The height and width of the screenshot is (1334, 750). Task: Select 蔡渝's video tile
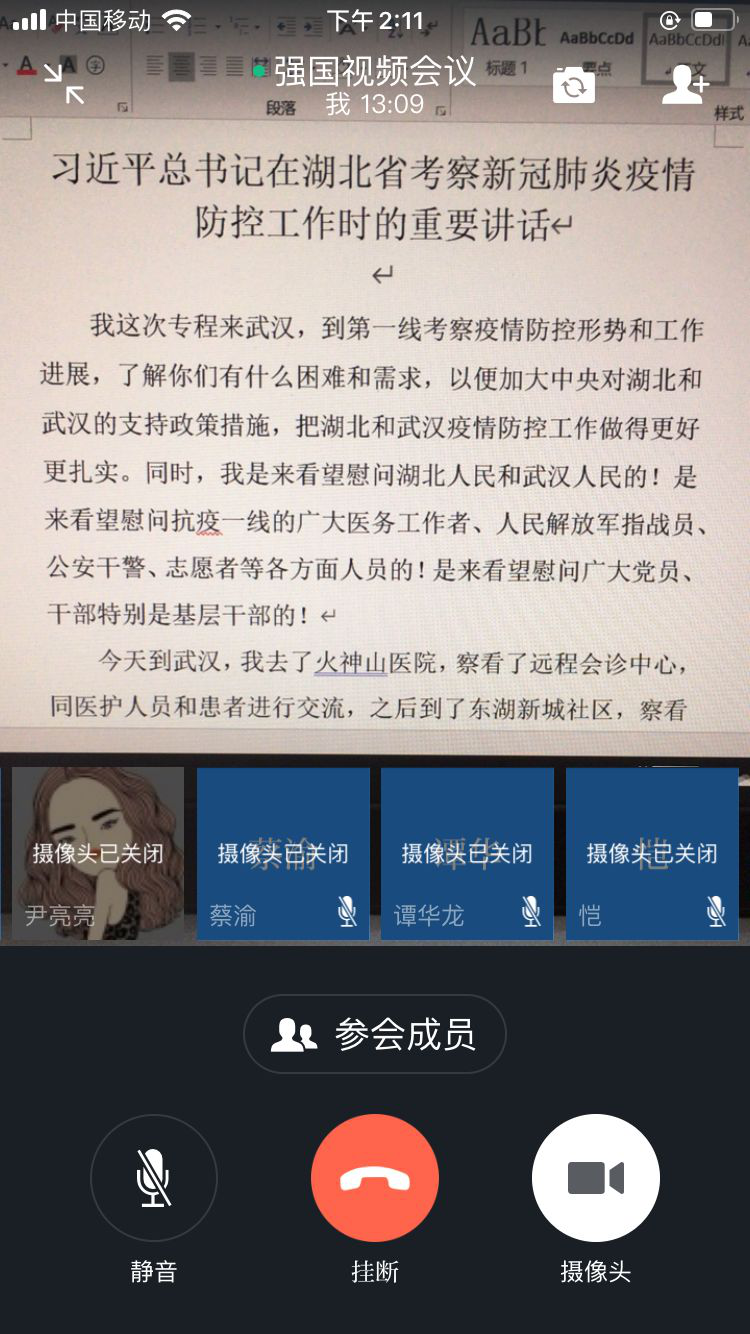(283, 853)
